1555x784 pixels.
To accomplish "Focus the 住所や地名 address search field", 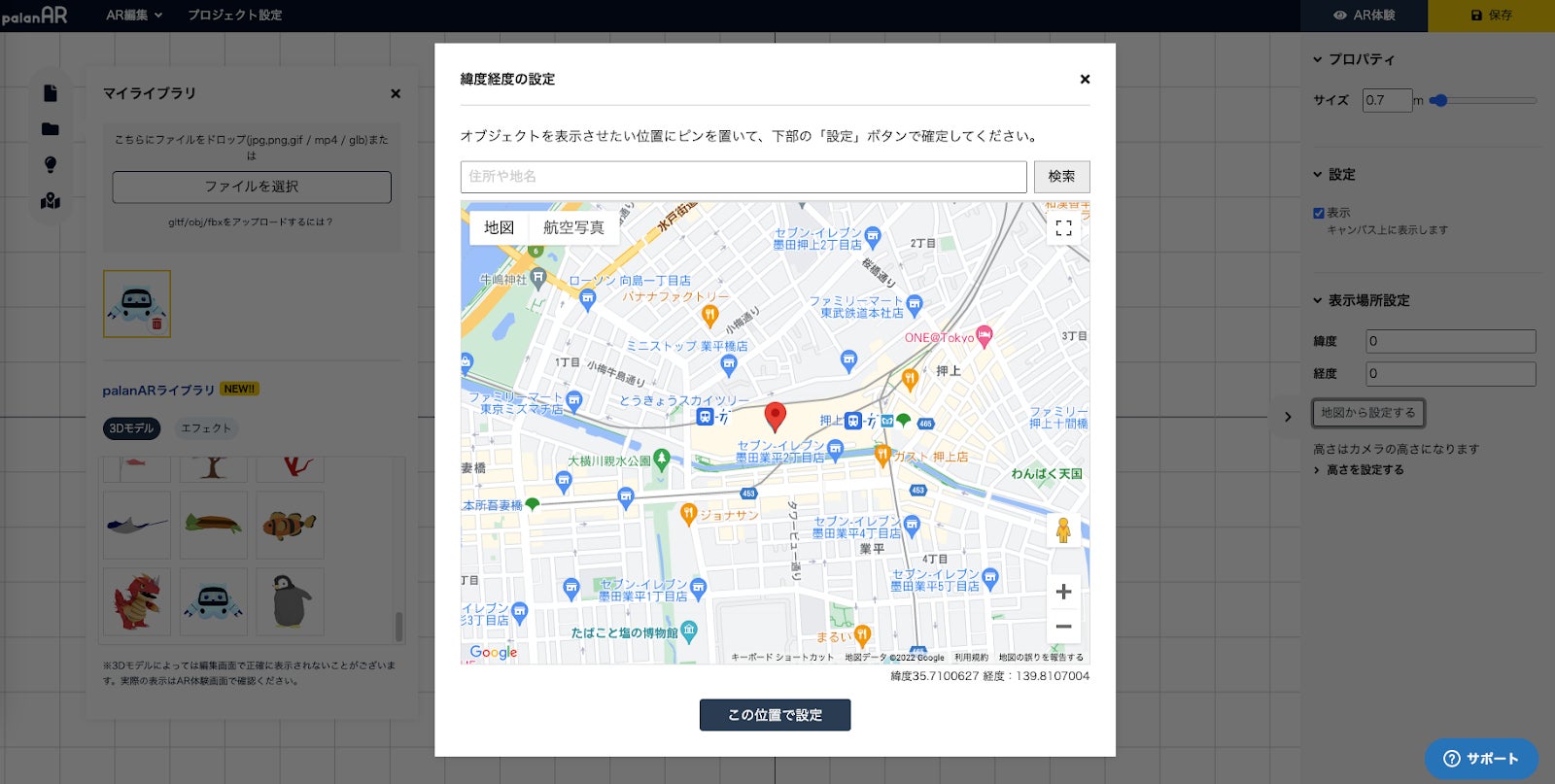I will pyautogui.click(x=743, y=177).
